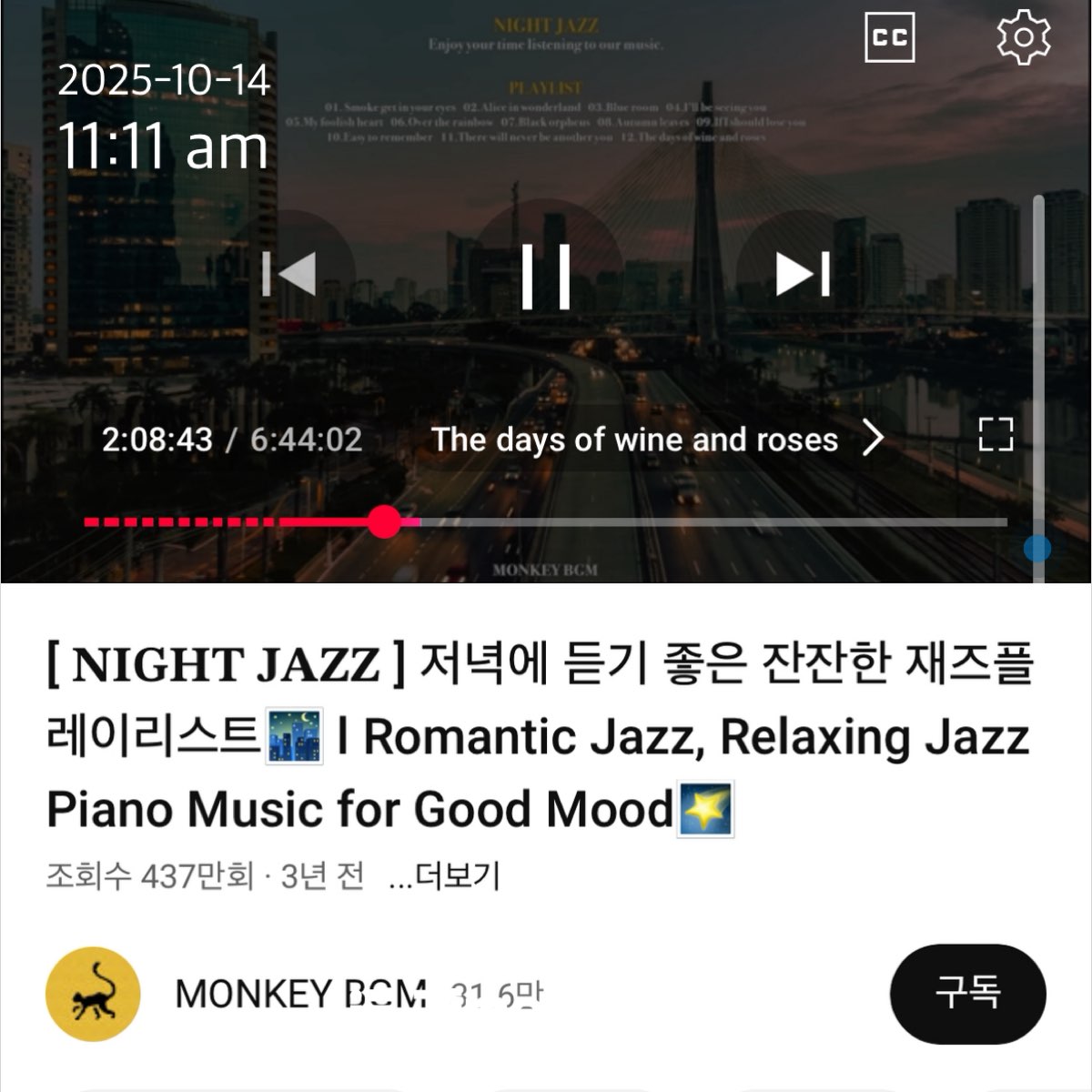Enter fullscreen mode
1092x1092 pixels.
[x=996, y=435]
